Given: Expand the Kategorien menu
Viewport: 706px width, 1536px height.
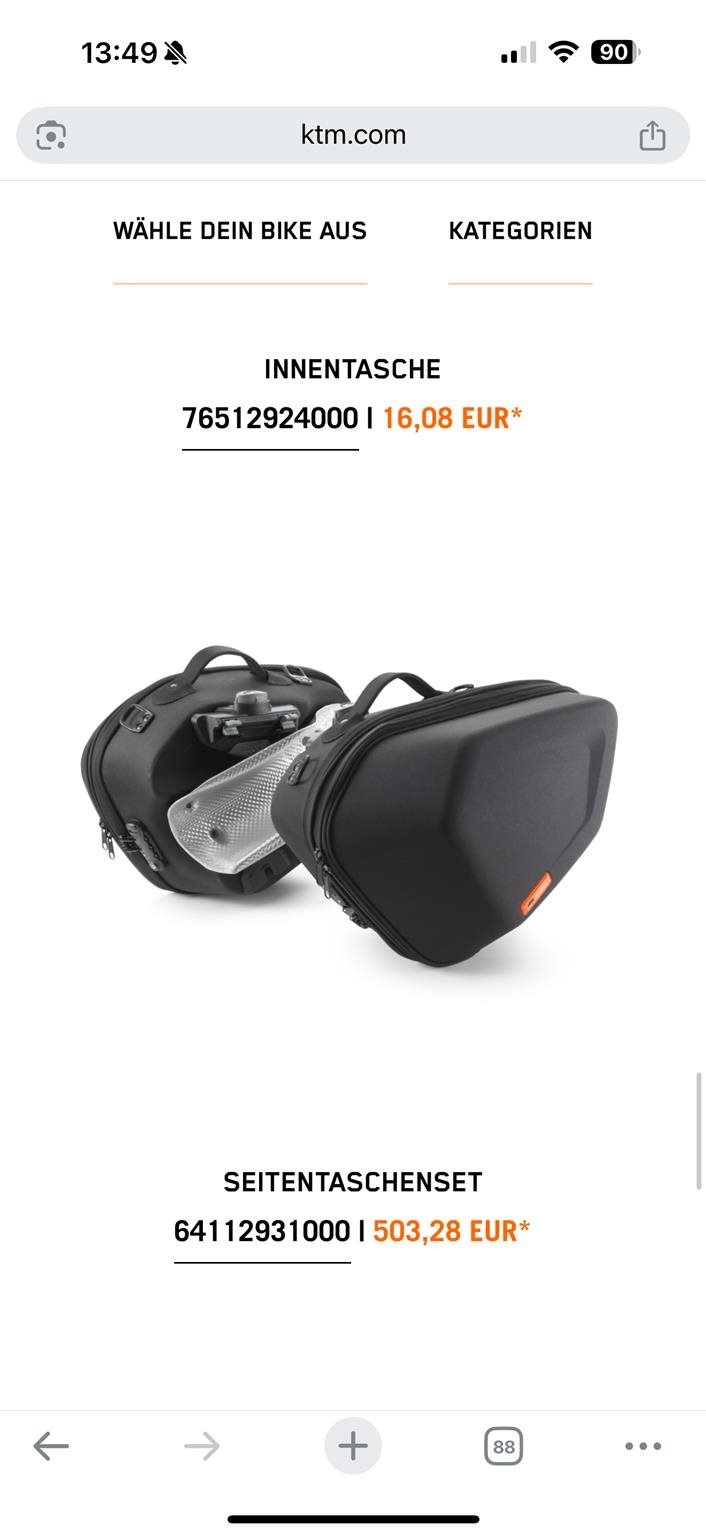Looking at the screenshot, I should point(520,231).
